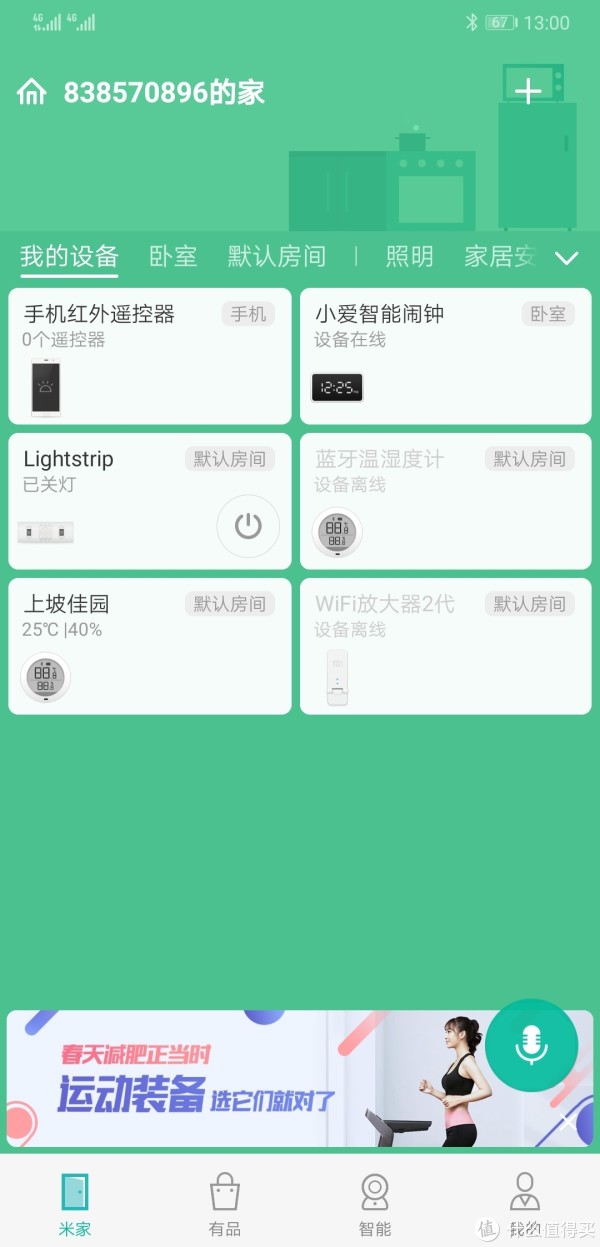Open the WiFi放大器2代 device card

point(445,646)
